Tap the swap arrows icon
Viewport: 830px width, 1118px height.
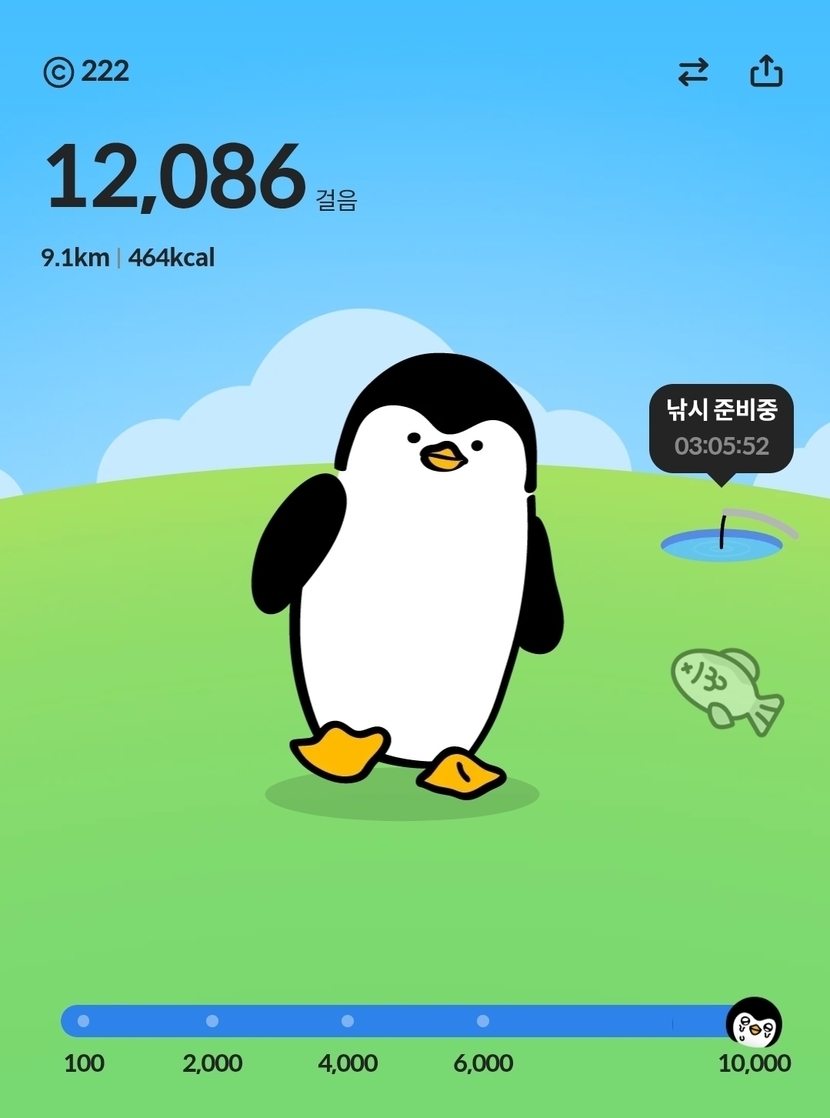[x=693, y=72]
